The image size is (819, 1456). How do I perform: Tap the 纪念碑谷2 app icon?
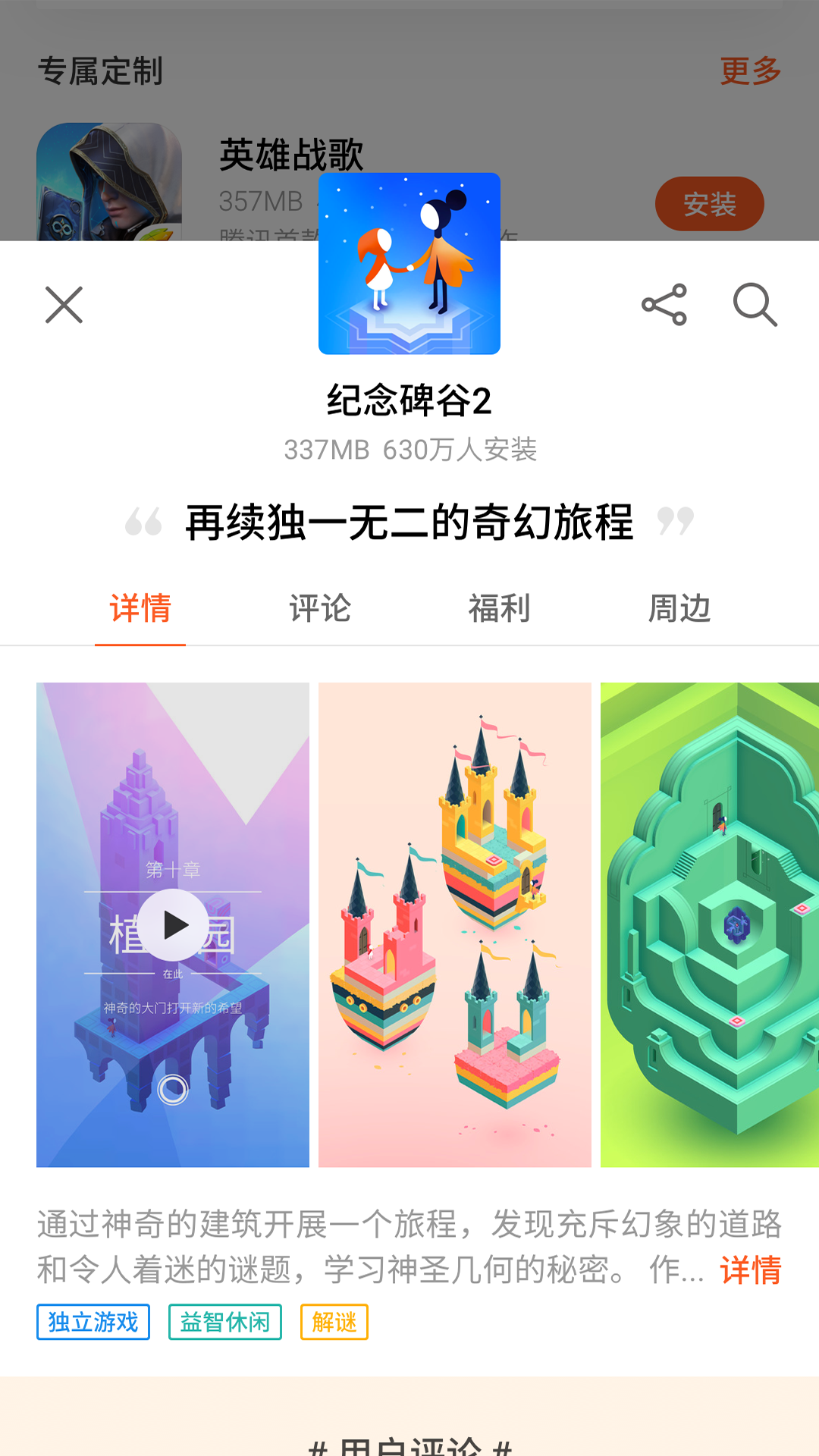[409, 264]
